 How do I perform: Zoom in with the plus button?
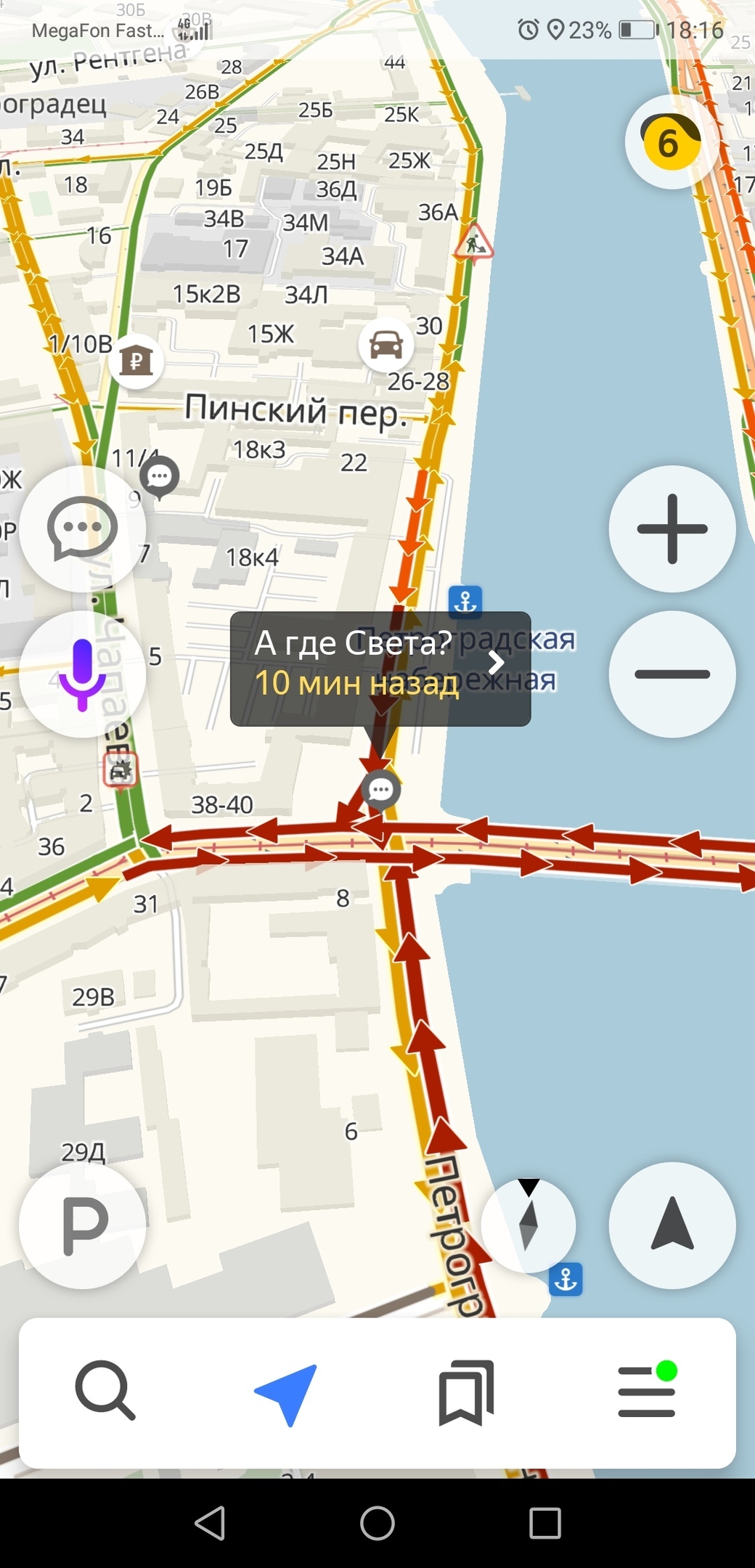[672, 529]
